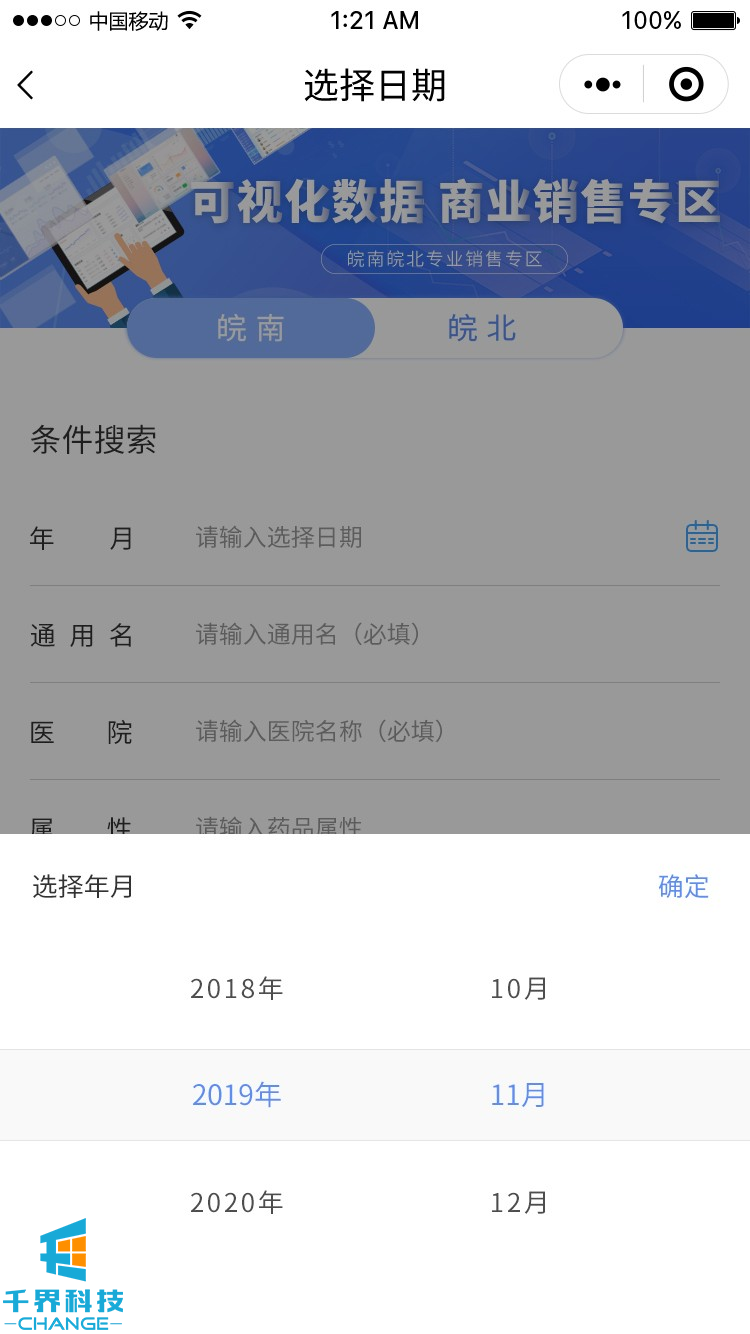Select 2020年 in the year picker
Viewport: 750px width, 1334px height.
tap(237, 1202)
